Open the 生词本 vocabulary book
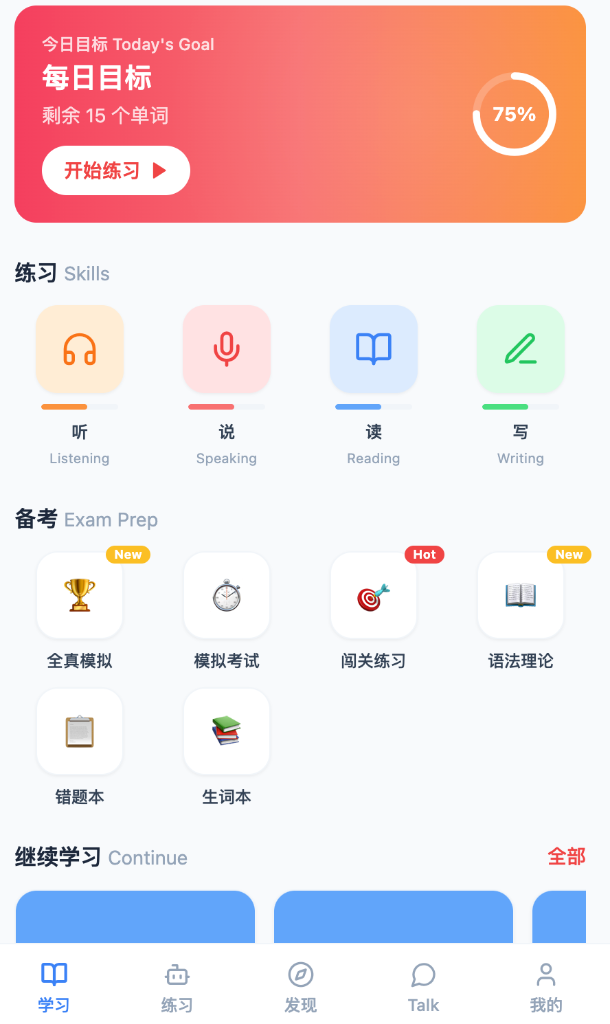This screenshot has width=610, height=1024. (227, 732)
